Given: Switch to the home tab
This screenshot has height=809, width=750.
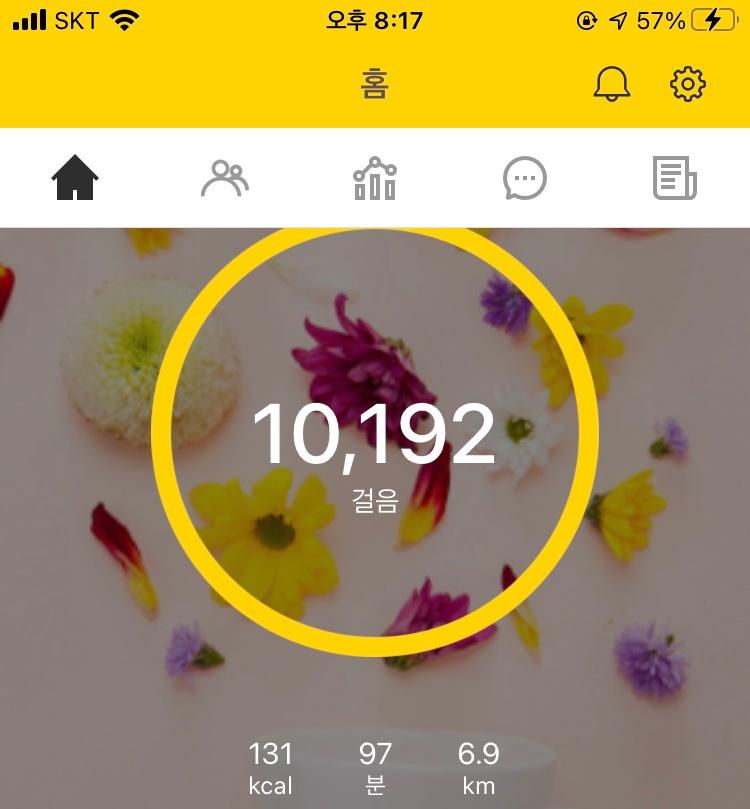Looking at the screenshot, I should tap(75, 179).
